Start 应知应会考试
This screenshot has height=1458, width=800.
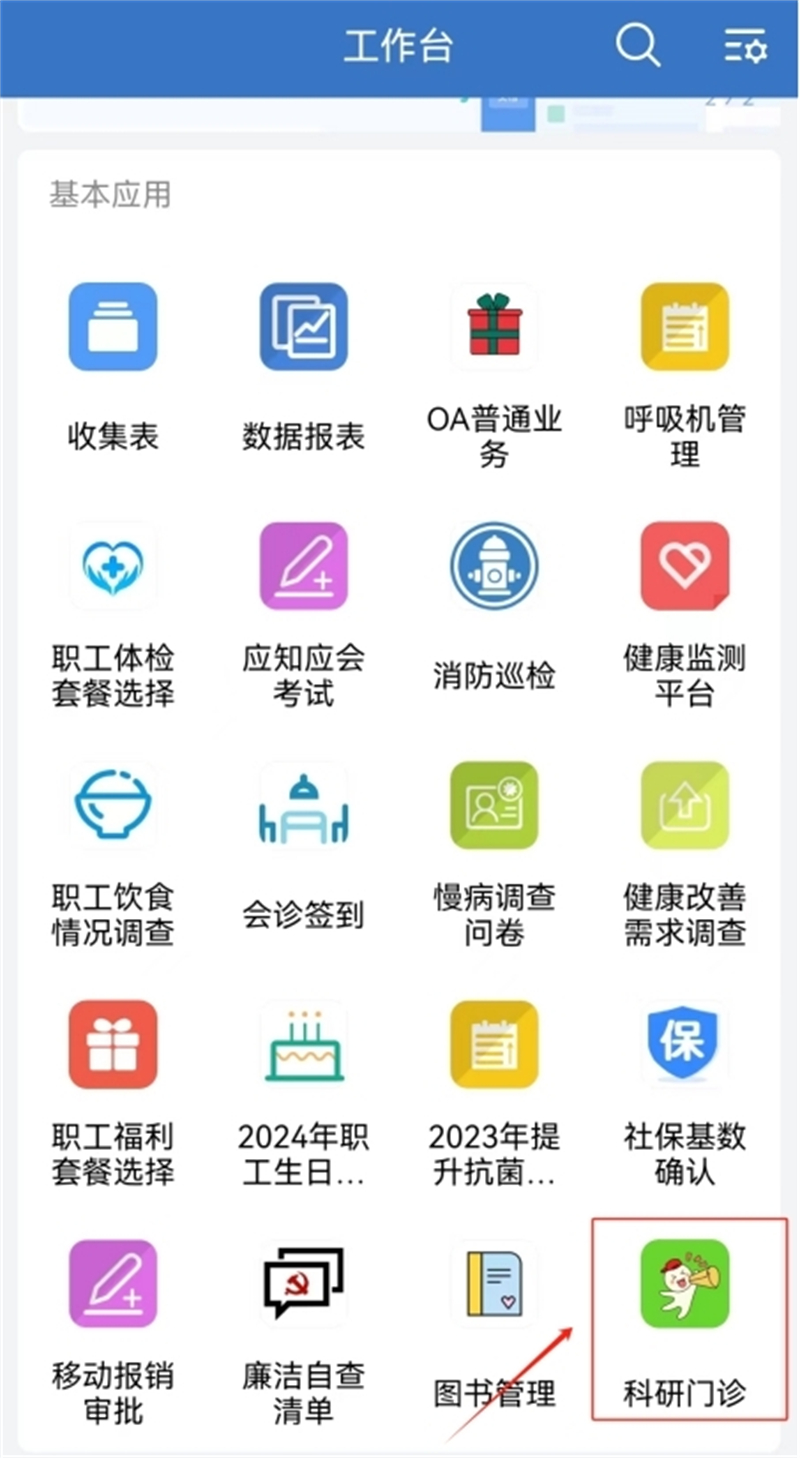(303, 566)
